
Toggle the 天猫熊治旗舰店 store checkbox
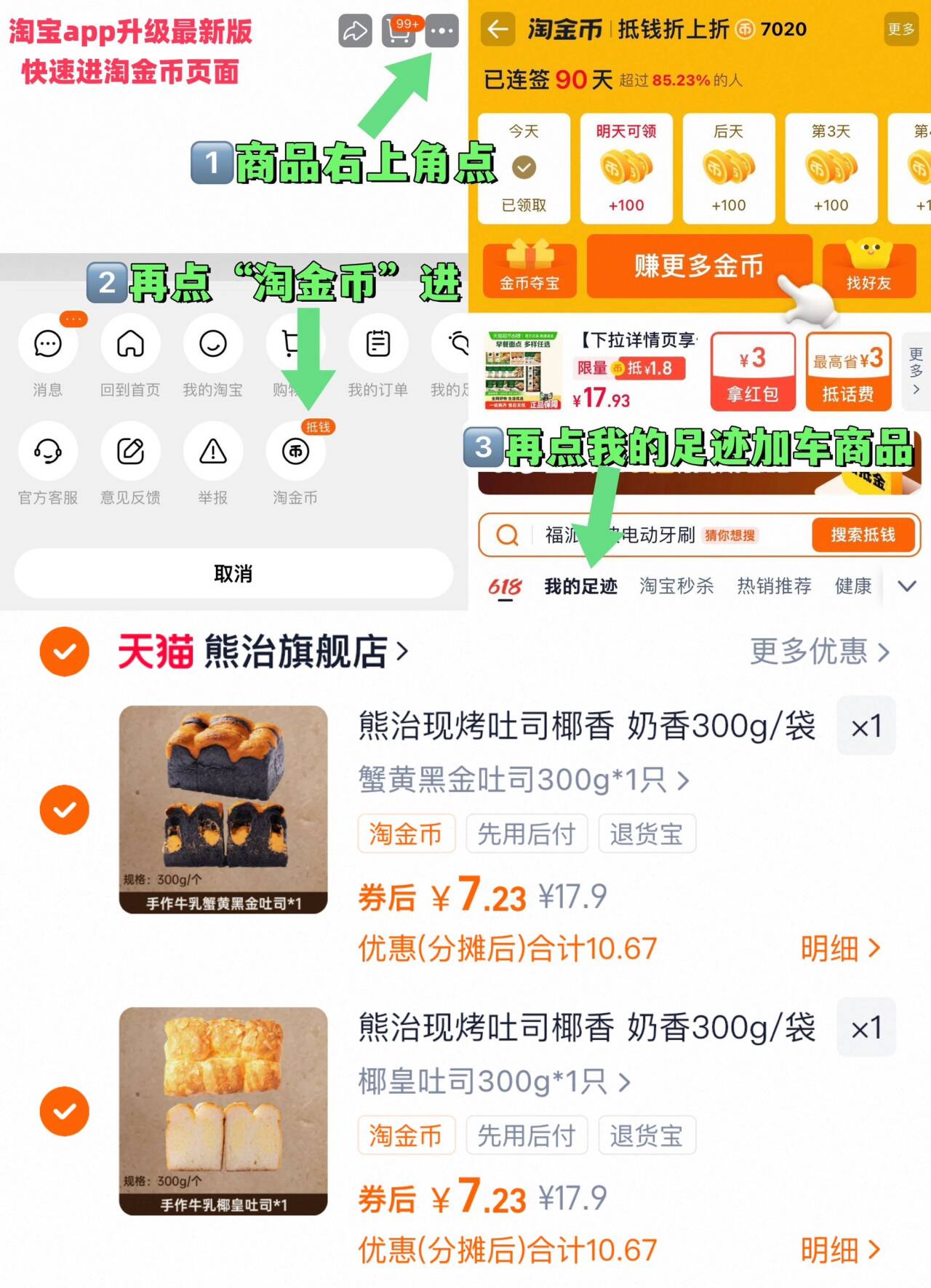(x=65, y=652)
